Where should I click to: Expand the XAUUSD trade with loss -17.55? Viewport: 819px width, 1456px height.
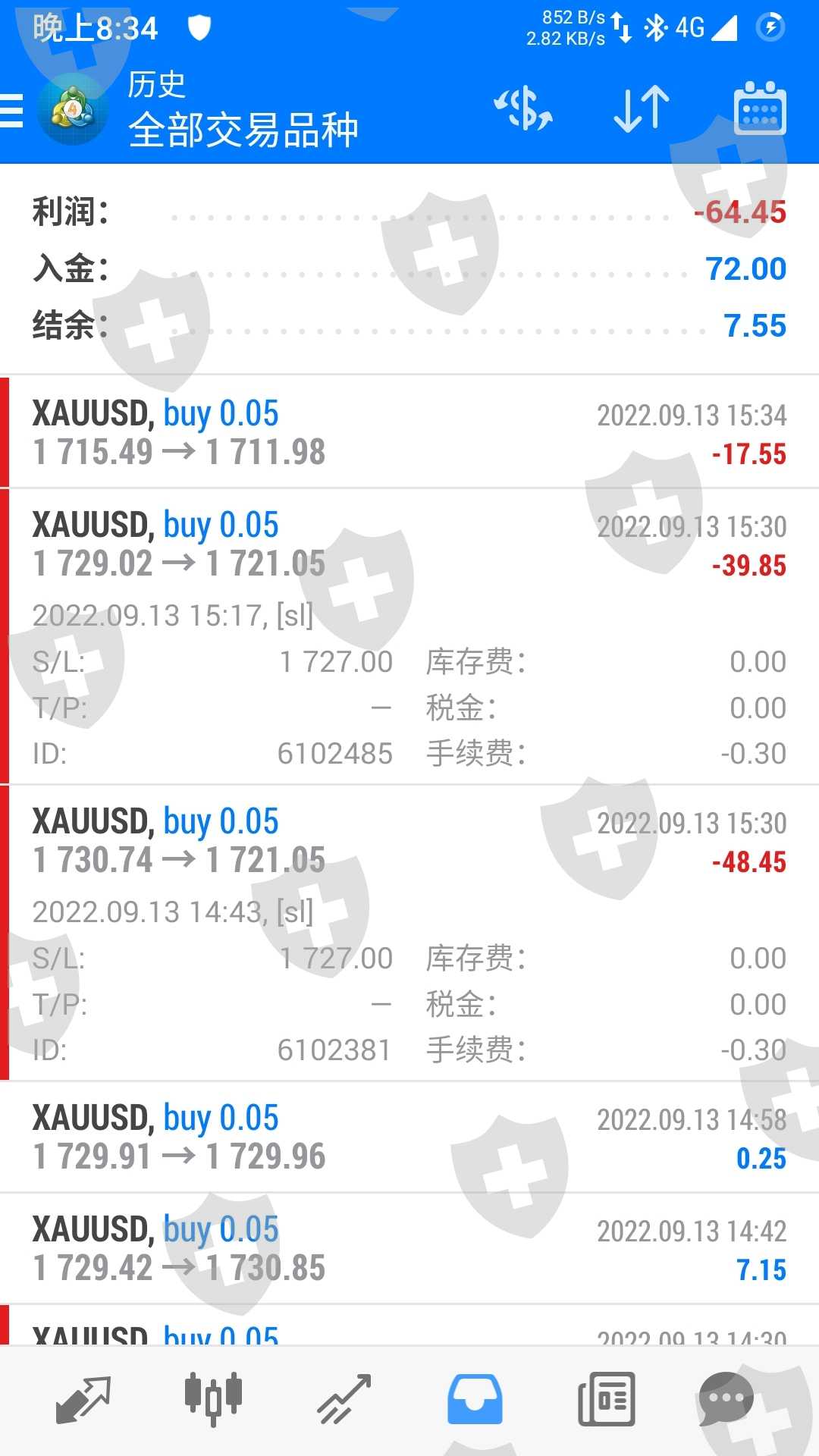[x=409, y=433]
